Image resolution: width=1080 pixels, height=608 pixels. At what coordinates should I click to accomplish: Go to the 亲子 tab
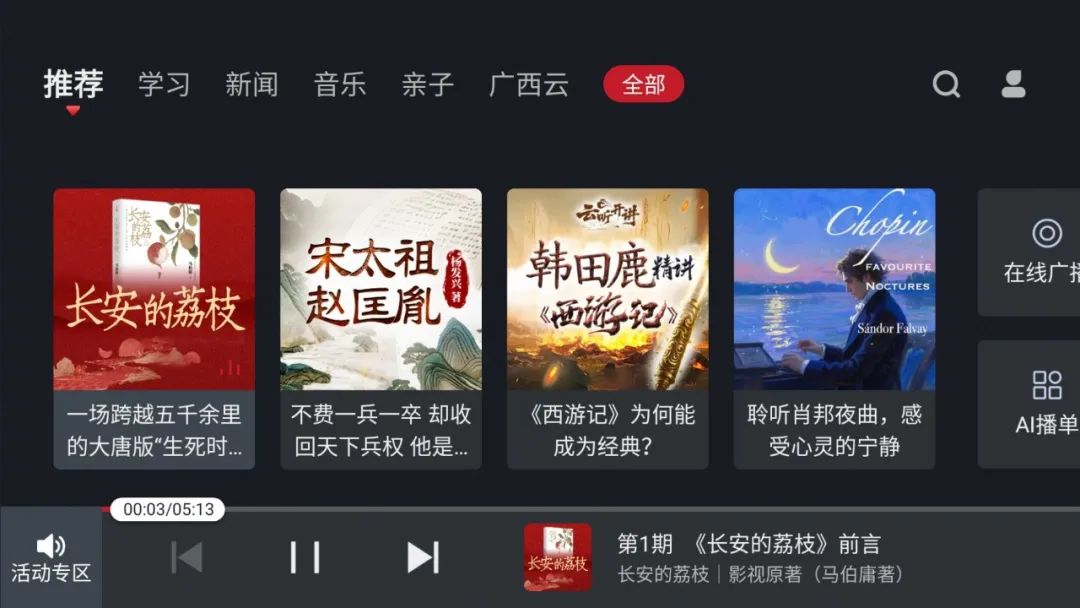pyautogui.click(x=428, y=85)
